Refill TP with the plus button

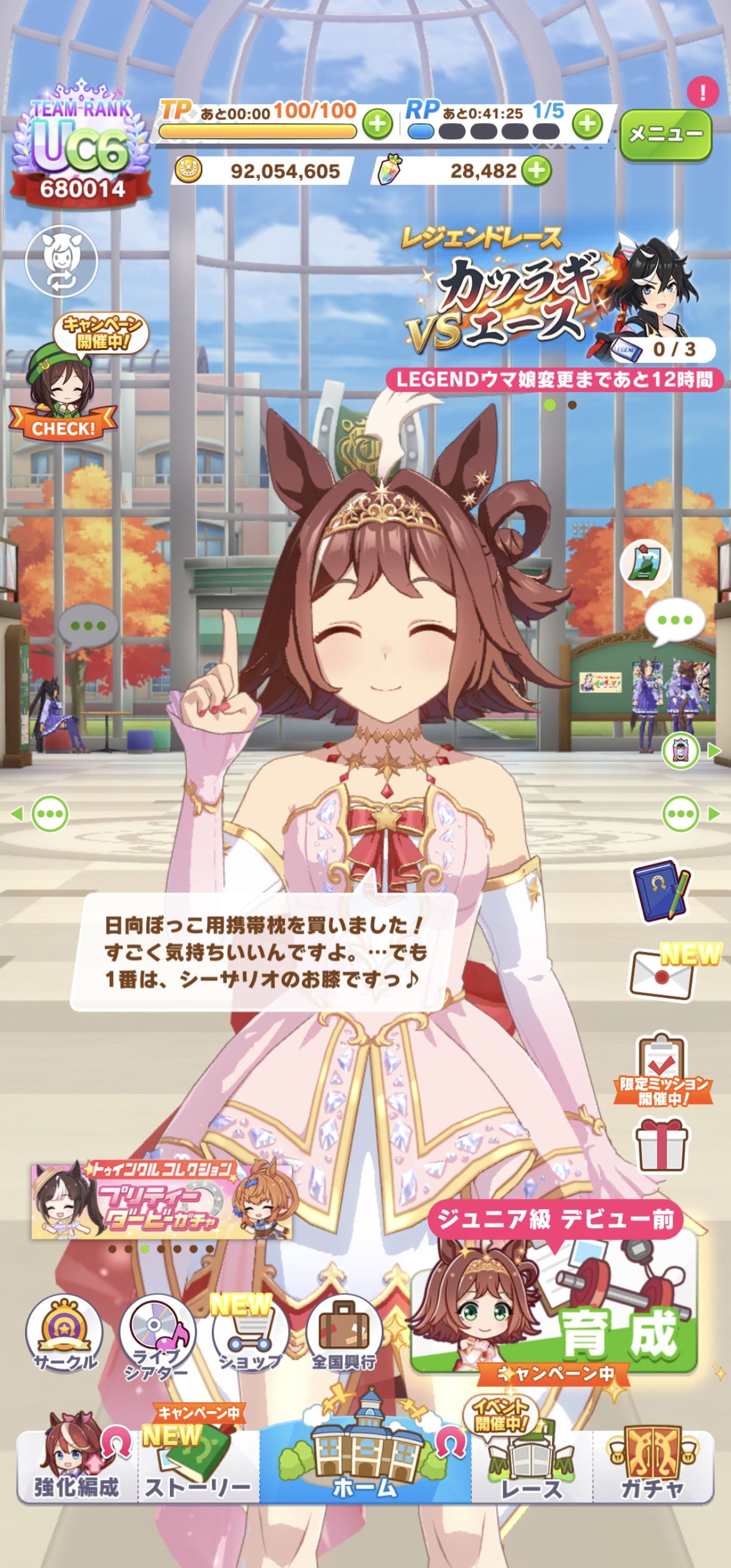tap(377, 124)
